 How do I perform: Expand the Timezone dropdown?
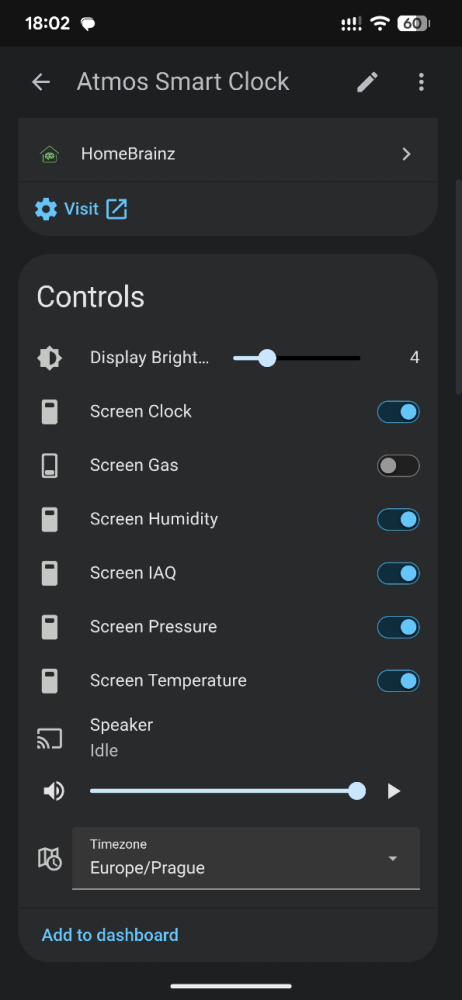pos(246,858)
